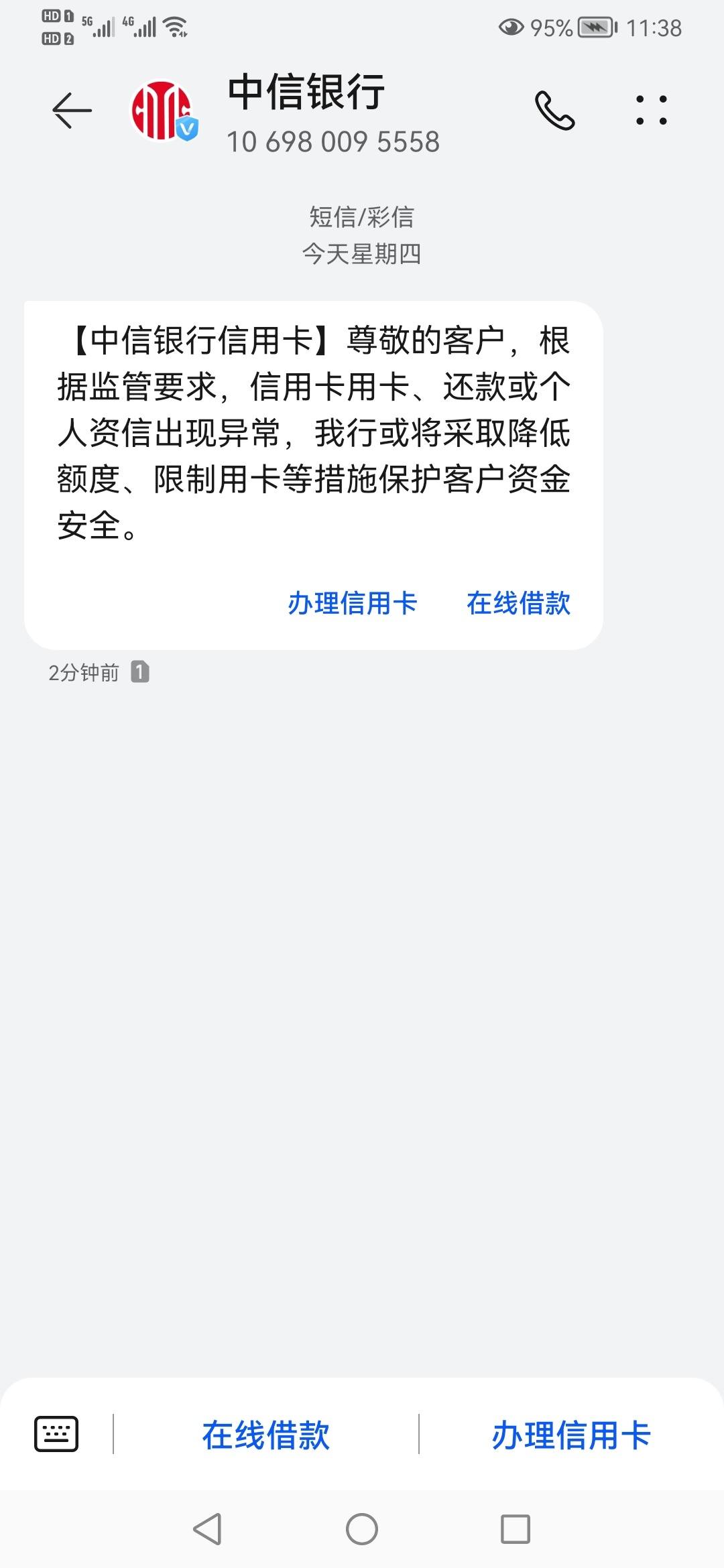
Task: Open 中信银行 contact avatar
Action: click(x=162, y=111)
